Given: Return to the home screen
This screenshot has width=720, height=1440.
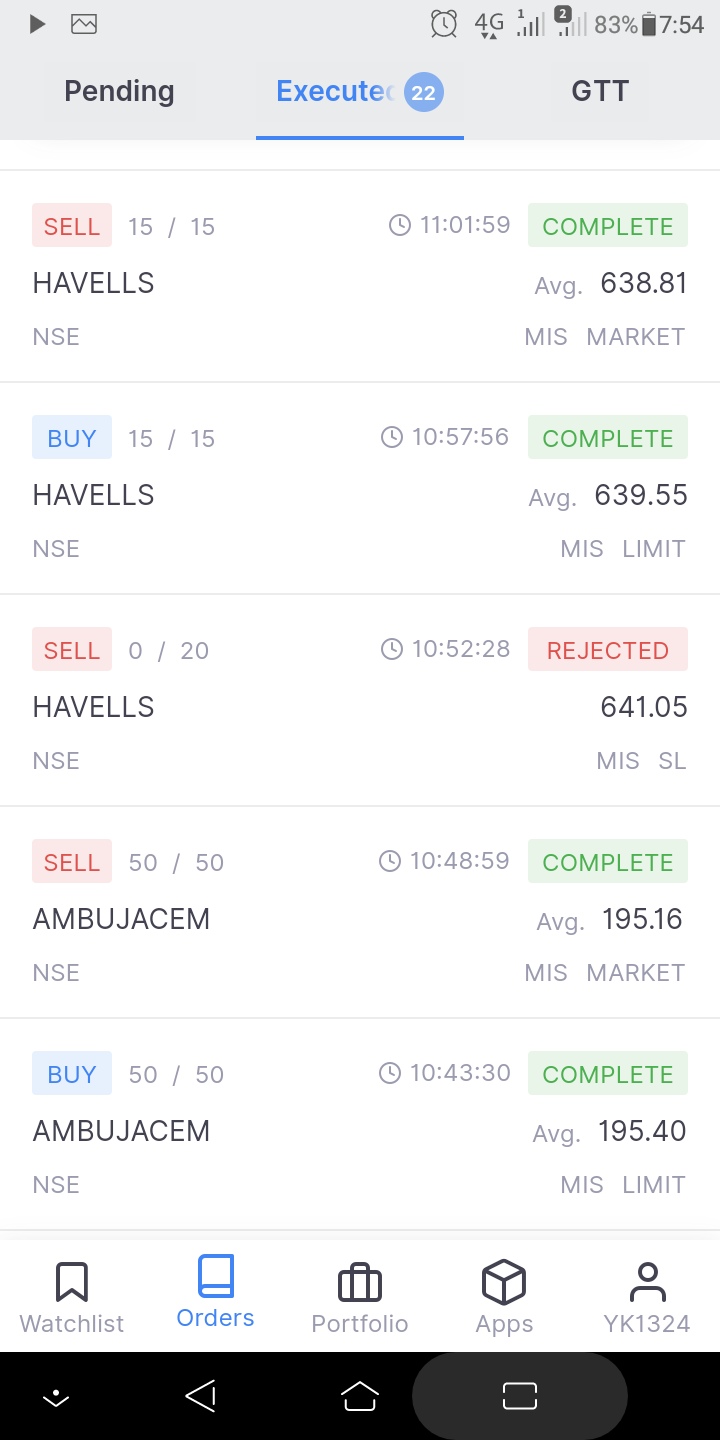Looking at the screenshot, I should 360,1396.
